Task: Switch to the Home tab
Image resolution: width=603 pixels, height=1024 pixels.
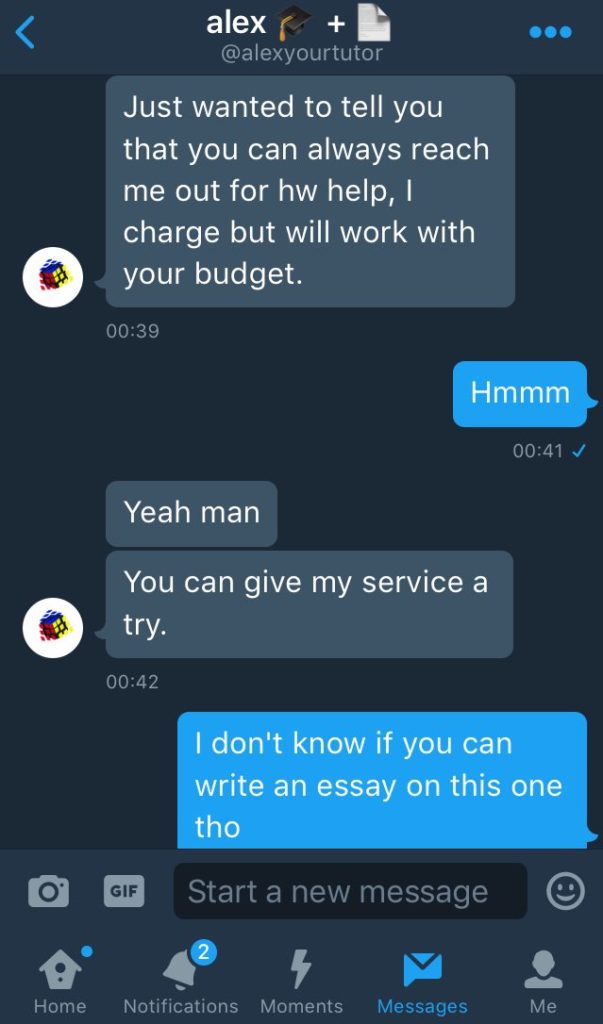Action: point(60,980)
